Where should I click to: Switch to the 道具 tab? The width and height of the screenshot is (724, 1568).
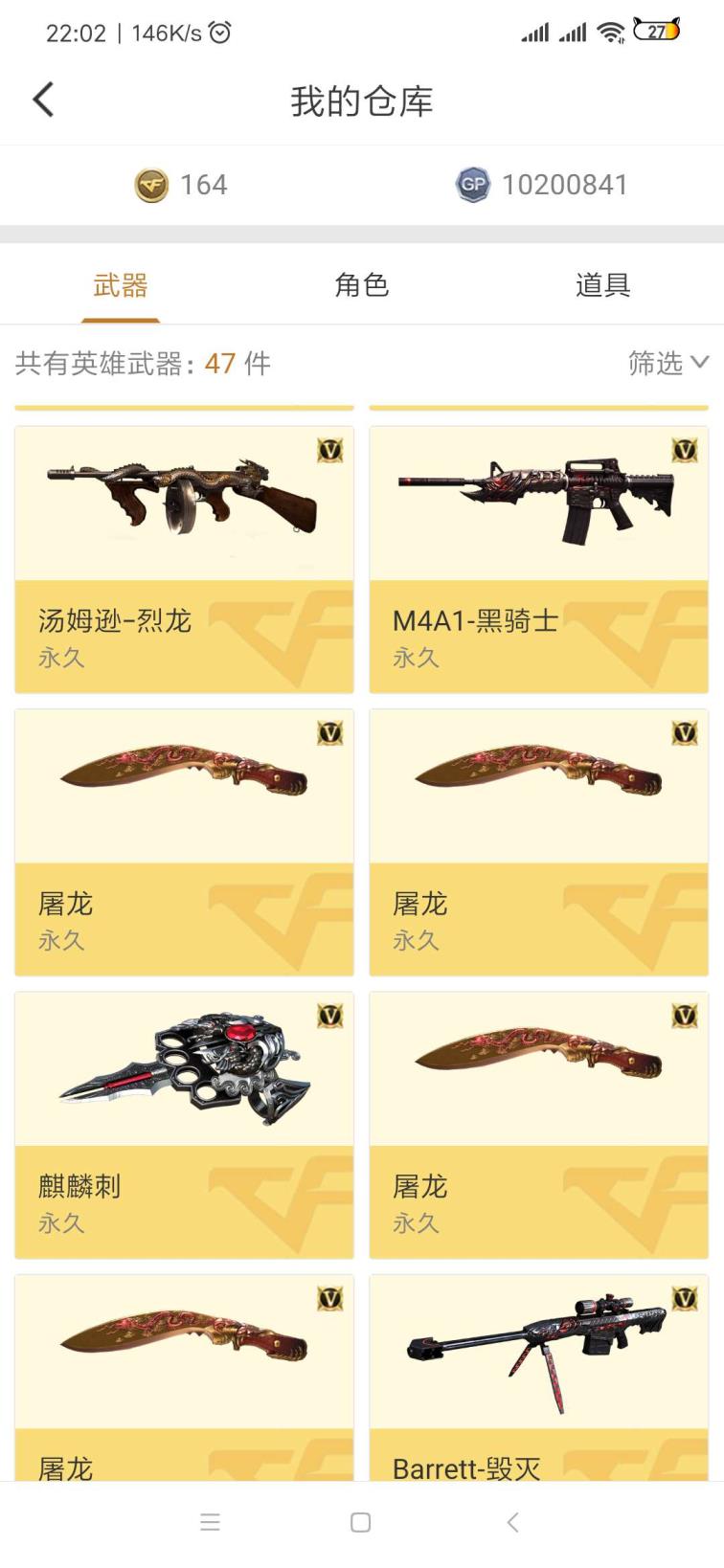(602, 284)
